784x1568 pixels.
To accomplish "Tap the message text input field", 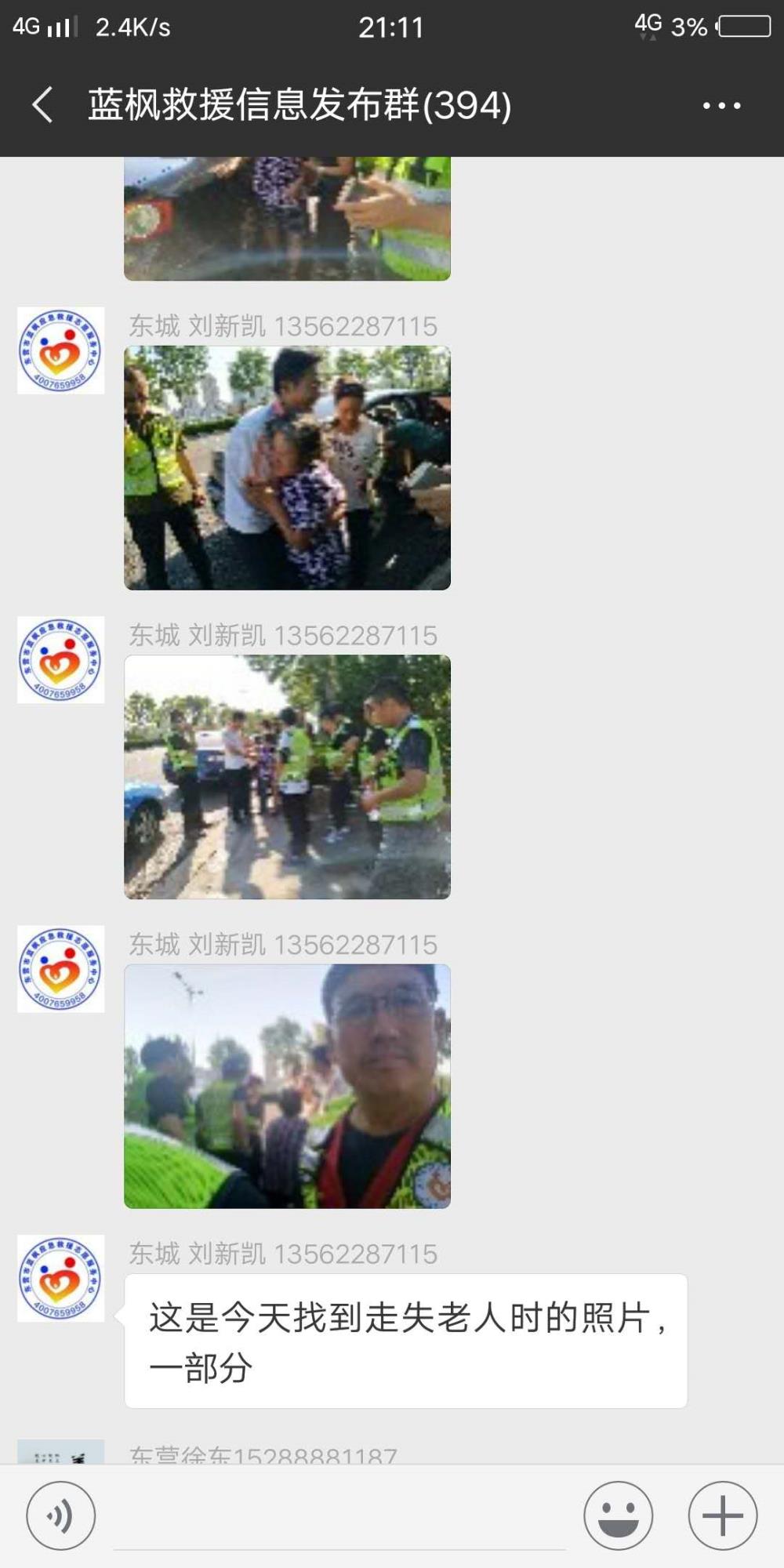I will coord(339,1517).
